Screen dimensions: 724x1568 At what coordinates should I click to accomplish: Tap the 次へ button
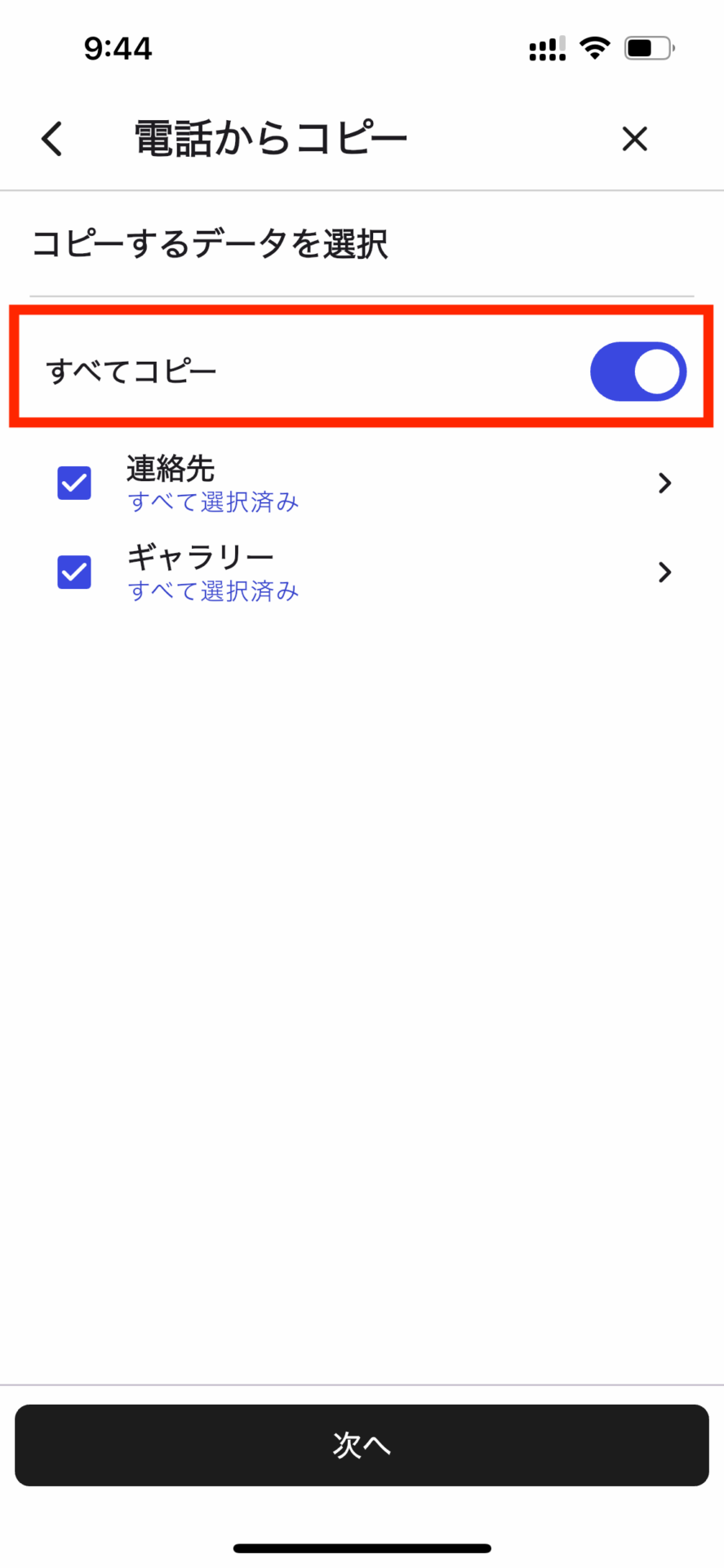pos(362,1445)
